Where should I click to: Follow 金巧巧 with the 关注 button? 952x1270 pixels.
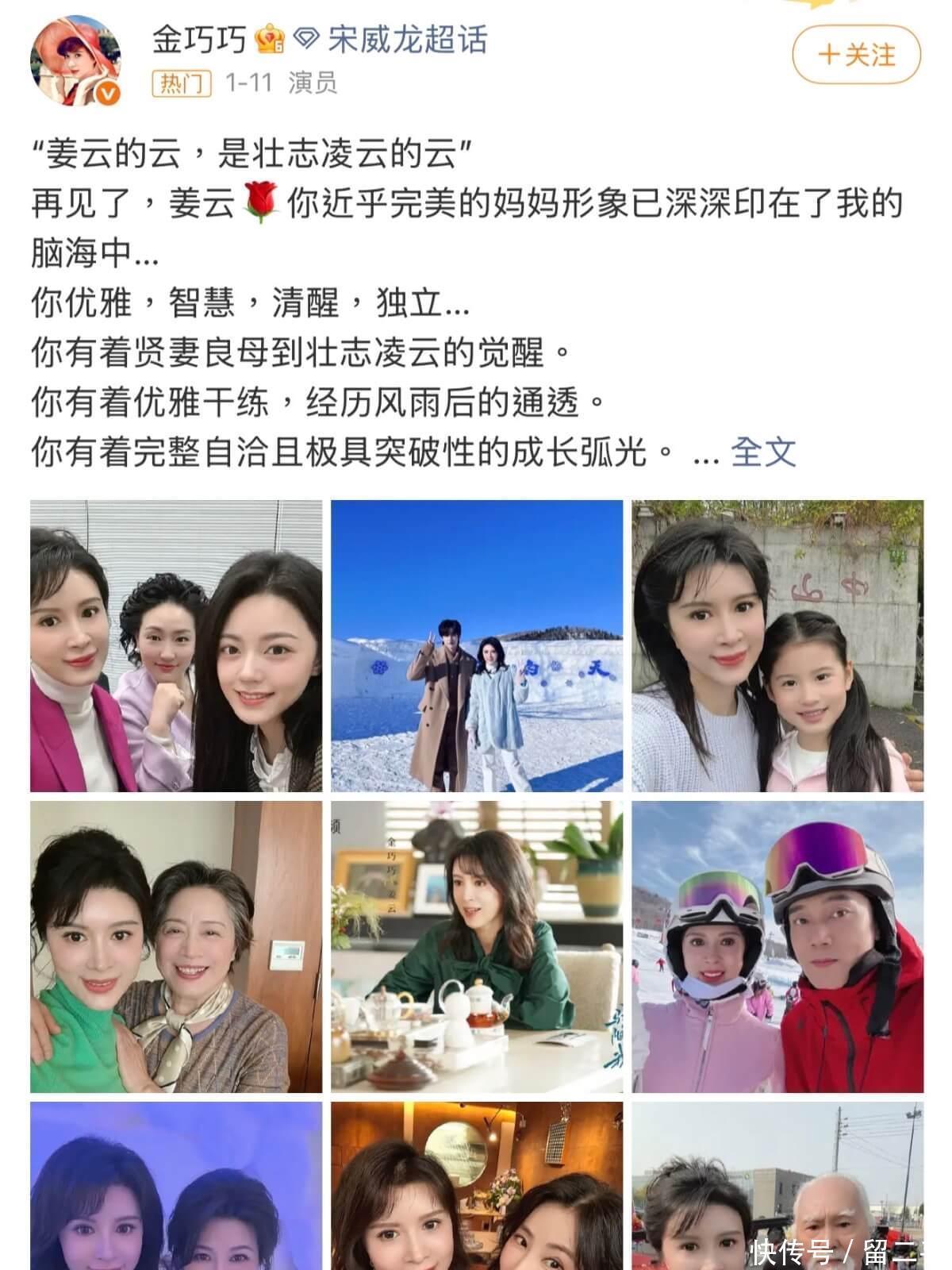coord(856,55)
